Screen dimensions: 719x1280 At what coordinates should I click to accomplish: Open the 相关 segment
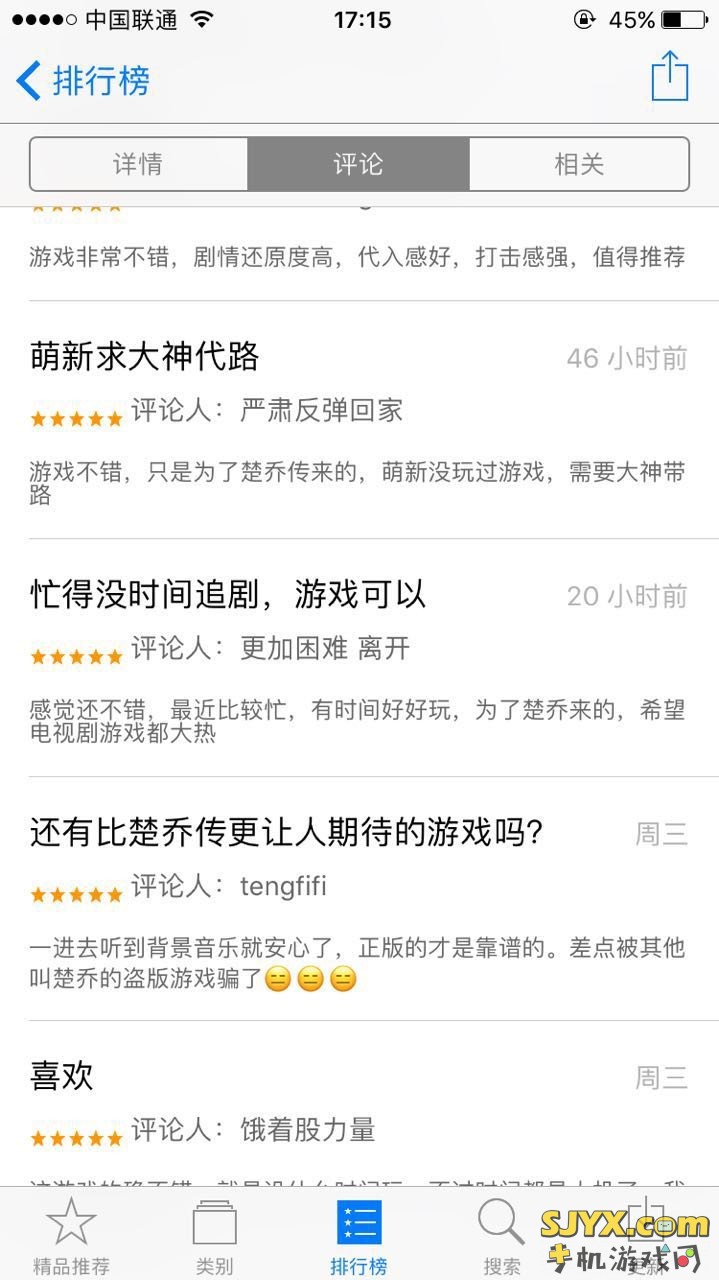pos(579,164)
